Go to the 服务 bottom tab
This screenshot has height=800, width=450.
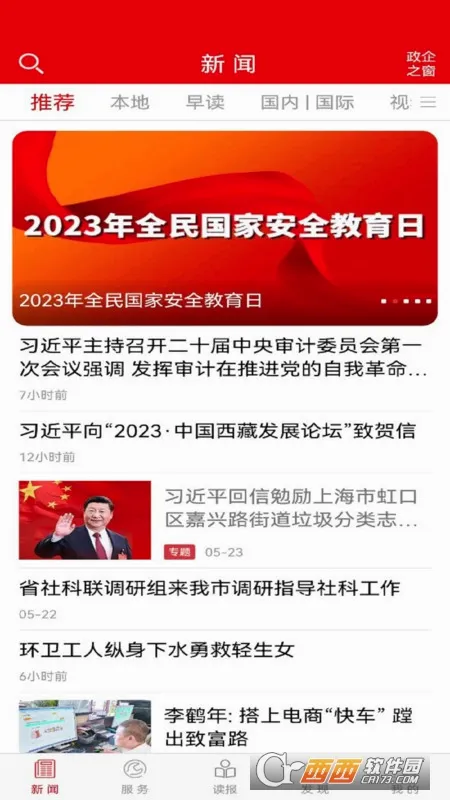(135, 777)
